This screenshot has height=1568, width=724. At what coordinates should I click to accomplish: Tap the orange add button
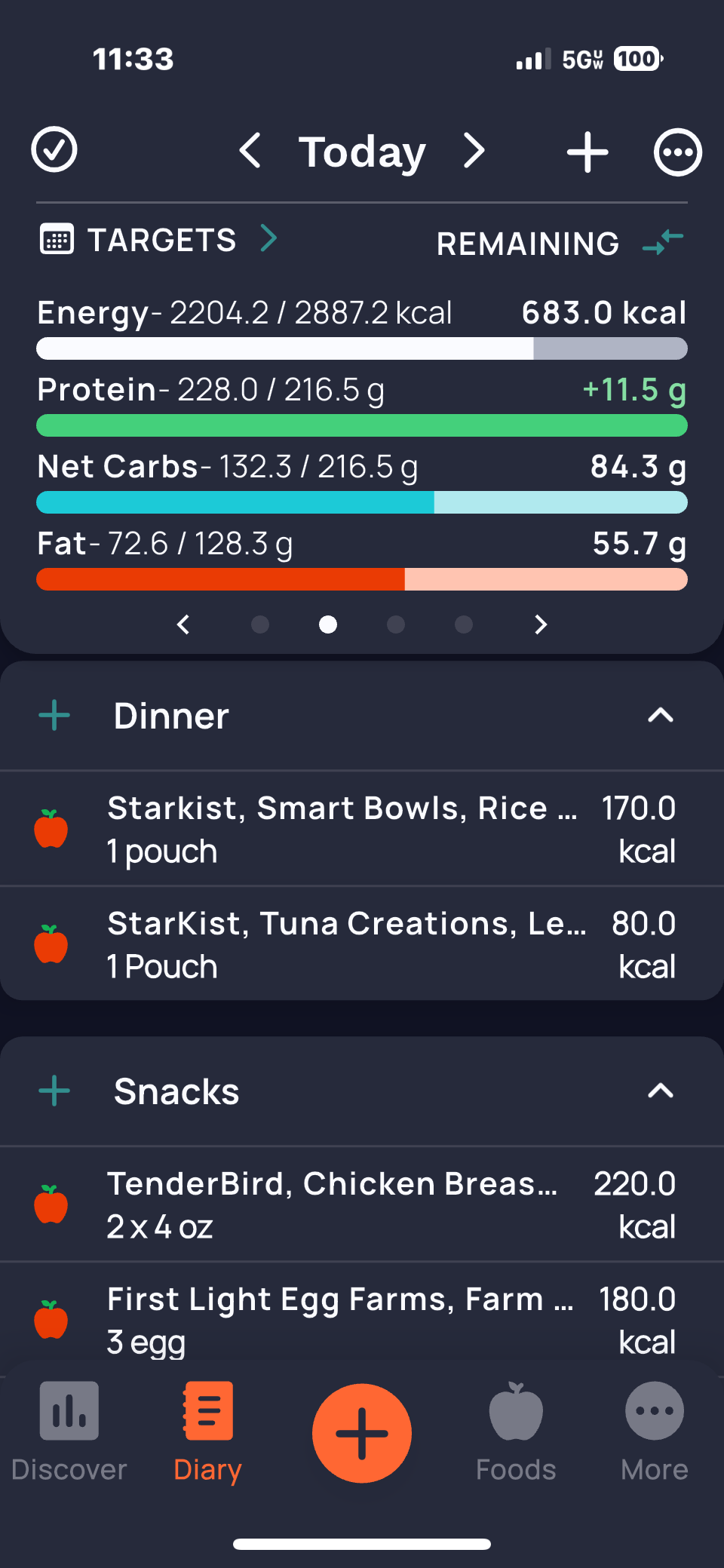tap(362, 1433)
